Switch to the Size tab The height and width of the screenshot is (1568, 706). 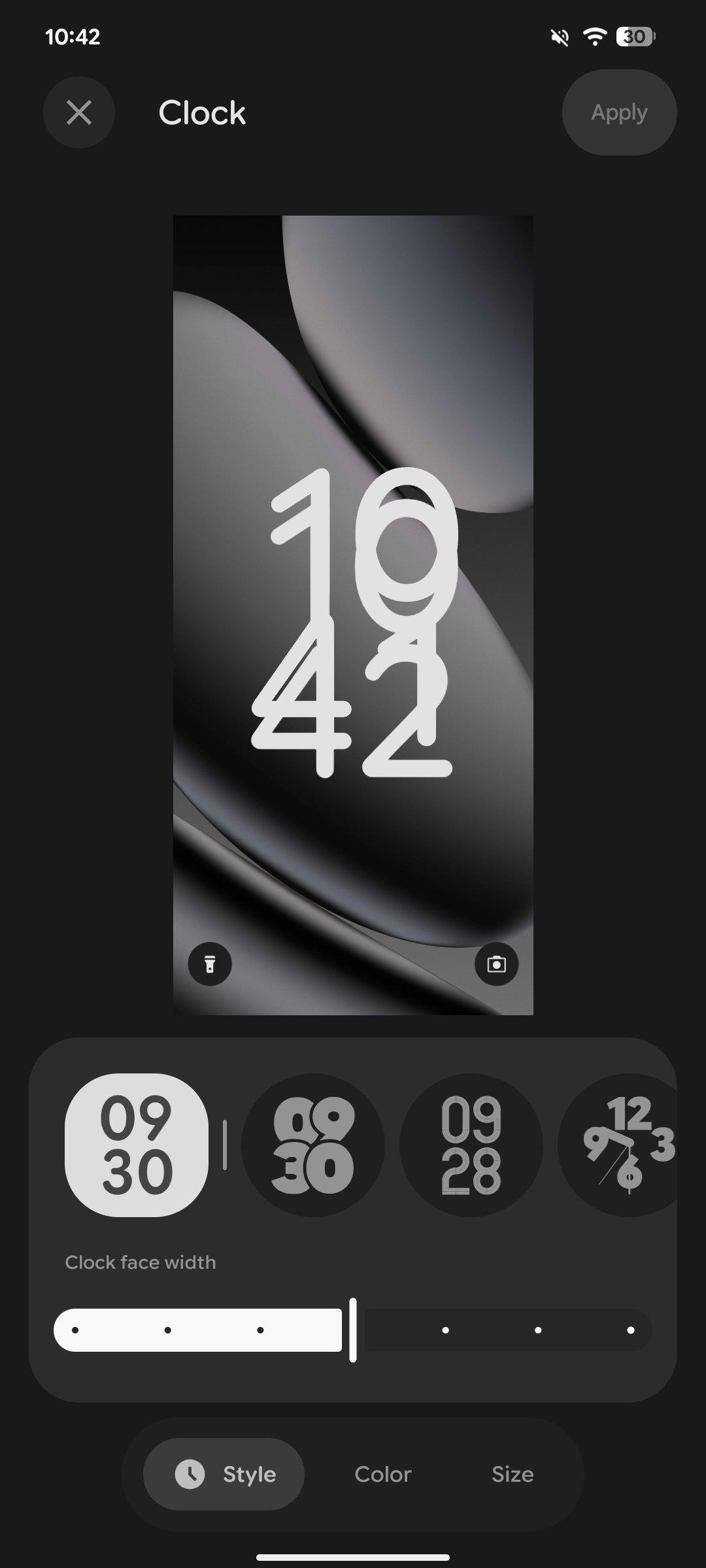(513, 1474)
